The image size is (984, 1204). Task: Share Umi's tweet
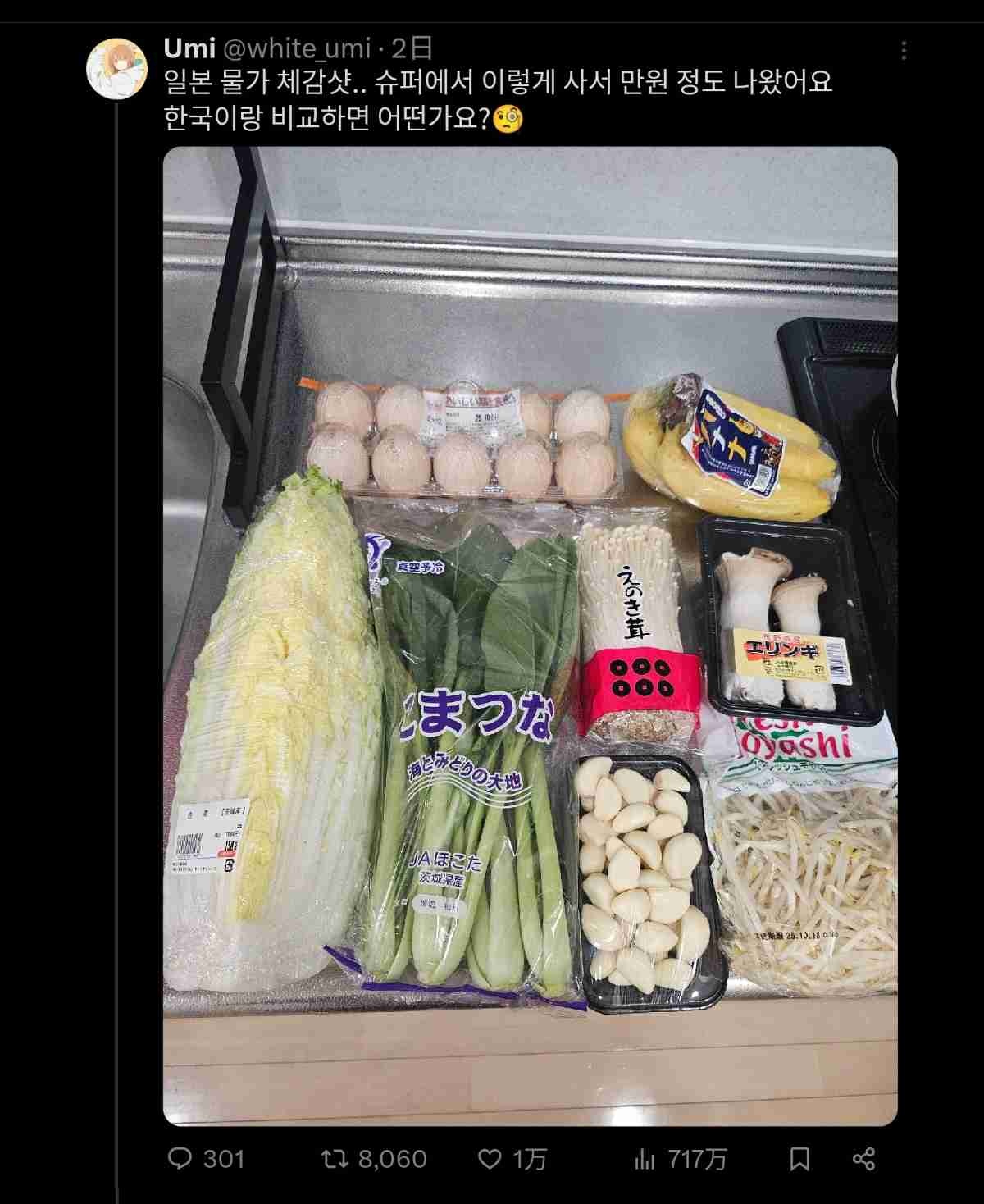tap(863, 1158)
